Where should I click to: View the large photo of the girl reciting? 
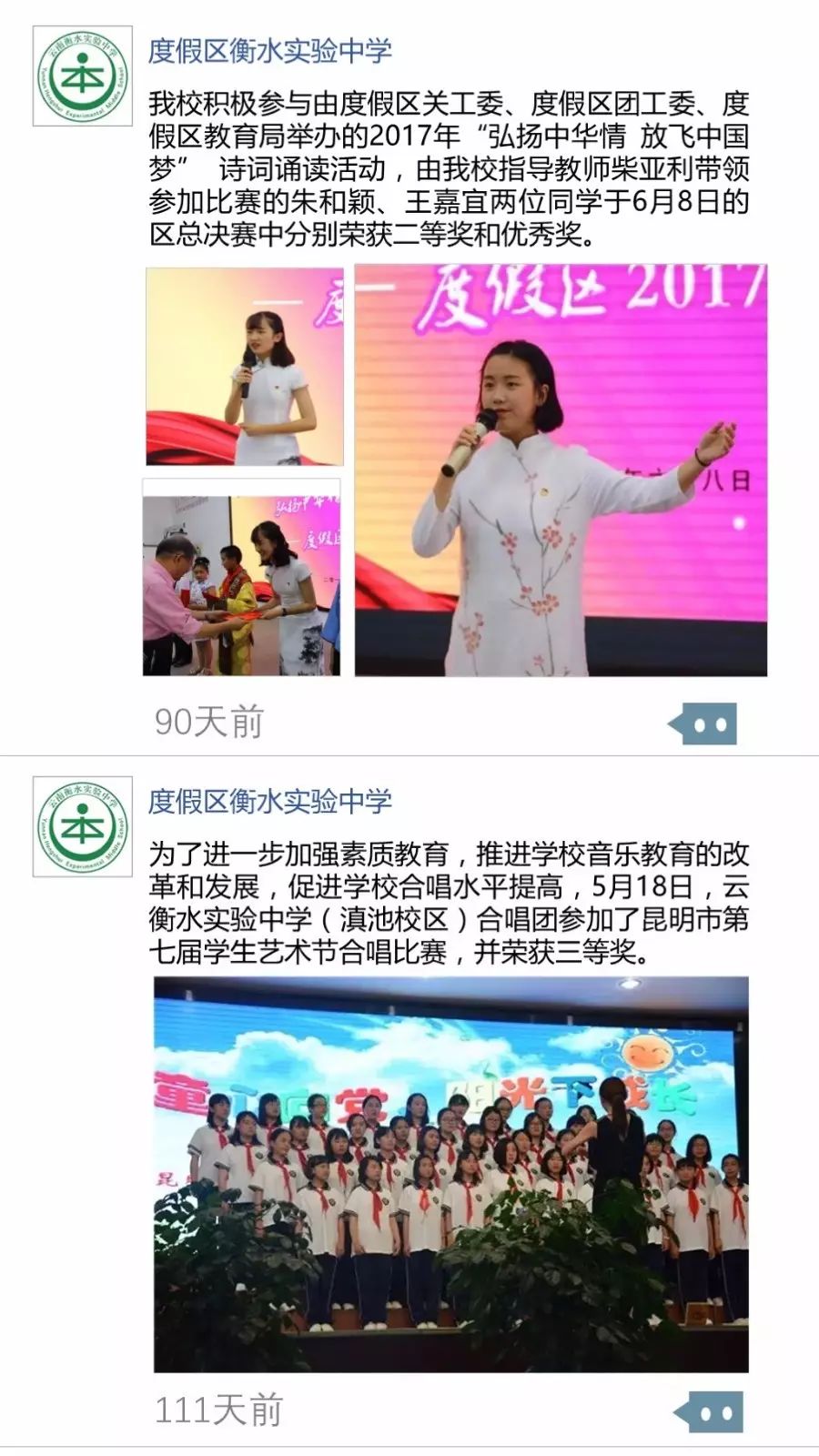(561, 470)
